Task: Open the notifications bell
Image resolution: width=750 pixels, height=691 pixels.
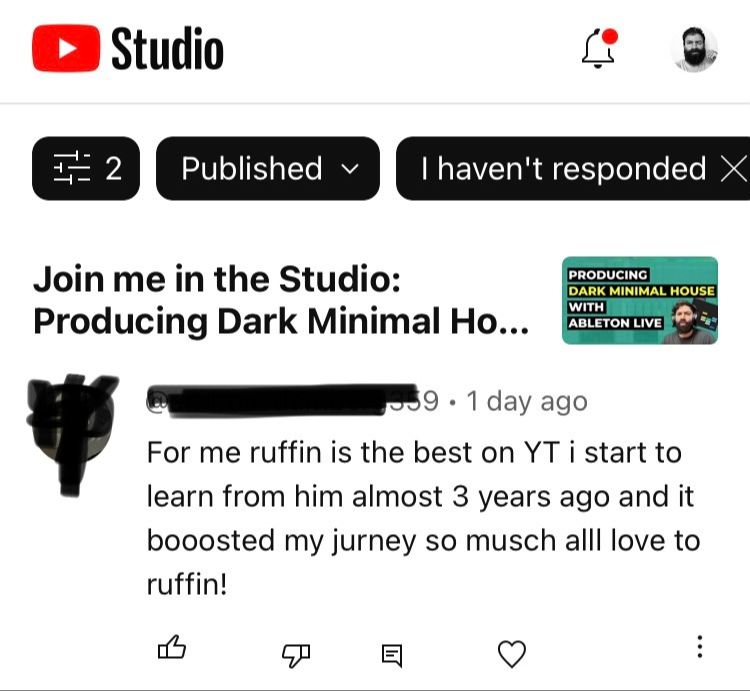Action: pos(599,48)
